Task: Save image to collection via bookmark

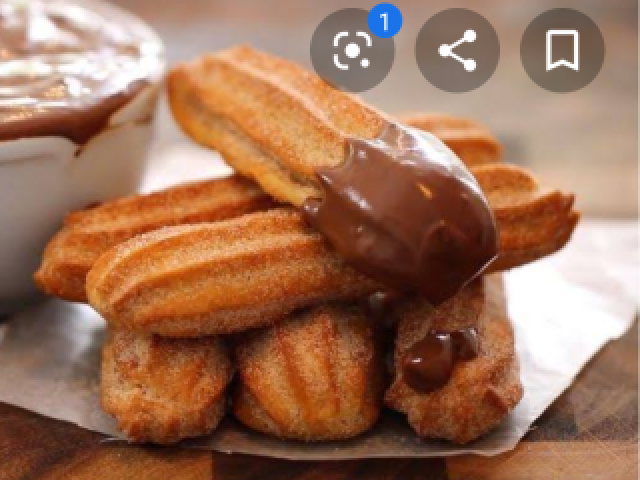Action: 562,51
